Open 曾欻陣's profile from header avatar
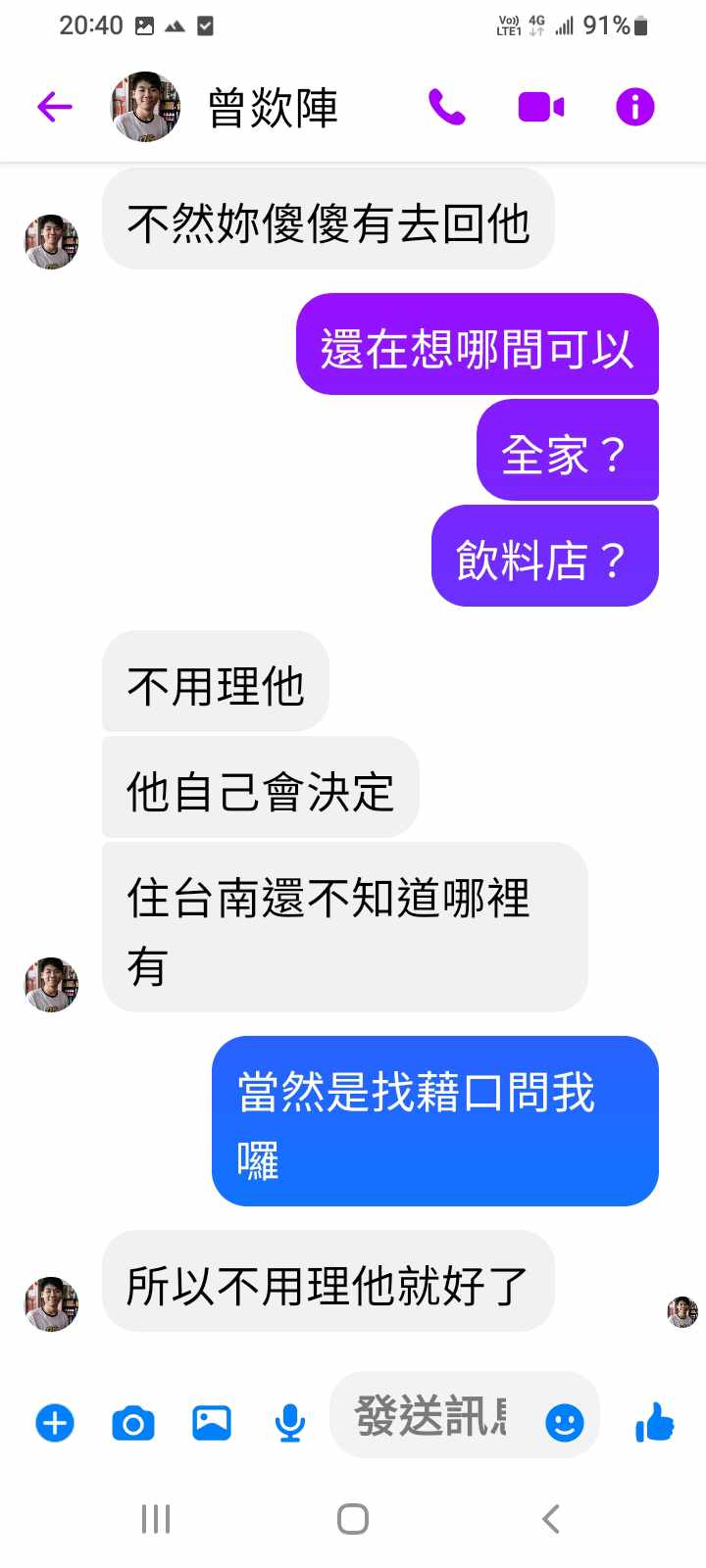The image size is (706, 1568). [145, 107]
